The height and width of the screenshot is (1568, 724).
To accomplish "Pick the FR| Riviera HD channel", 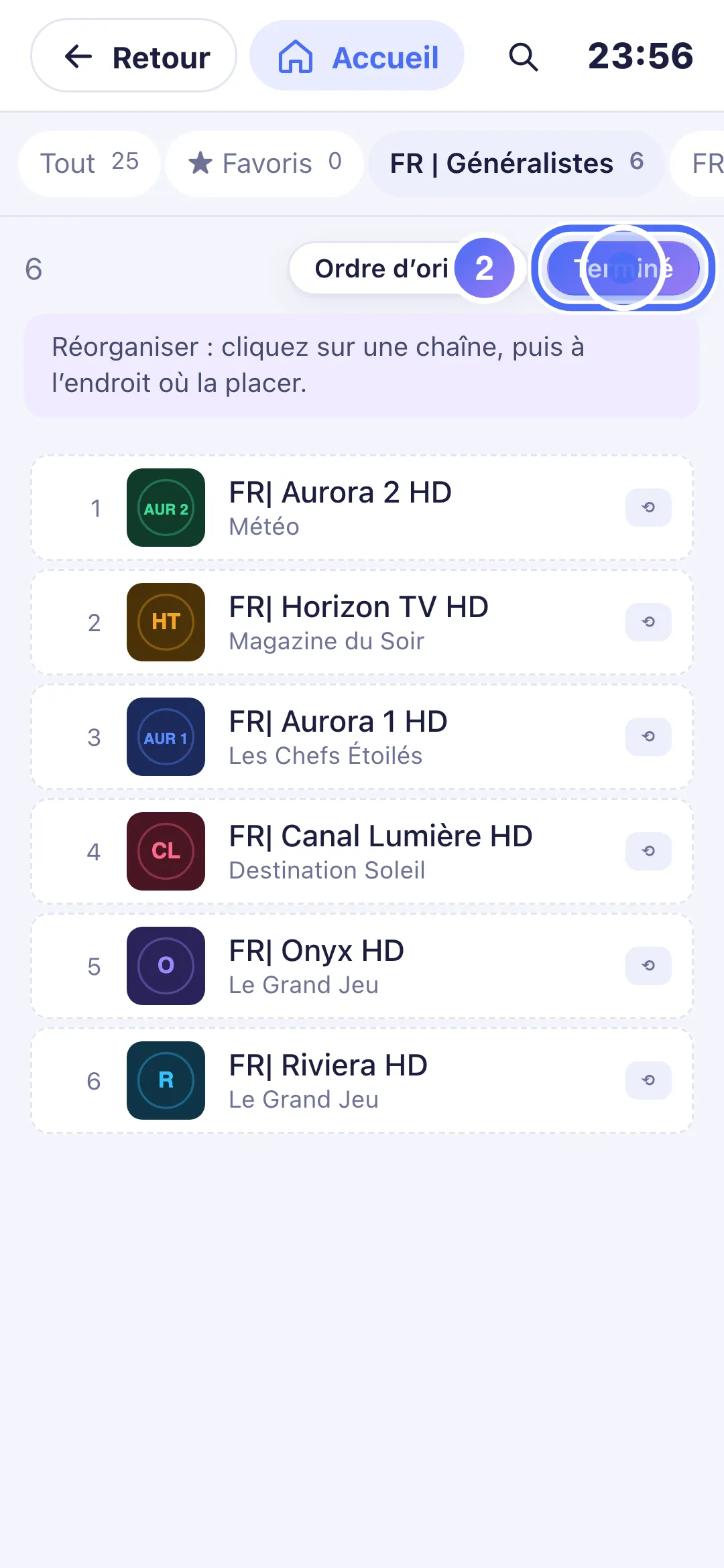I will point(362,1080).
